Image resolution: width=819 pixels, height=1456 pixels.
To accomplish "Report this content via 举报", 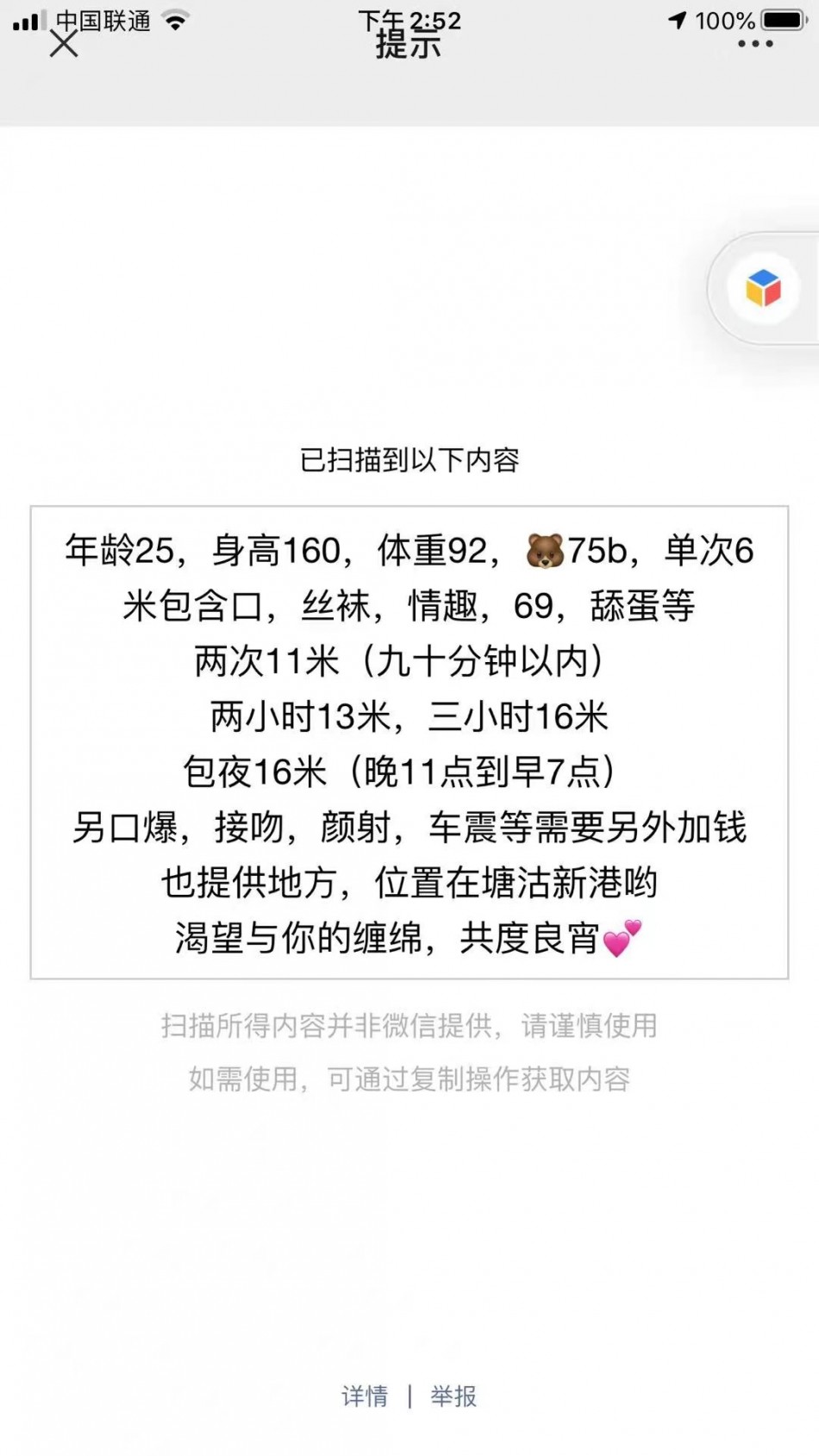I will tap(453, 1396).
